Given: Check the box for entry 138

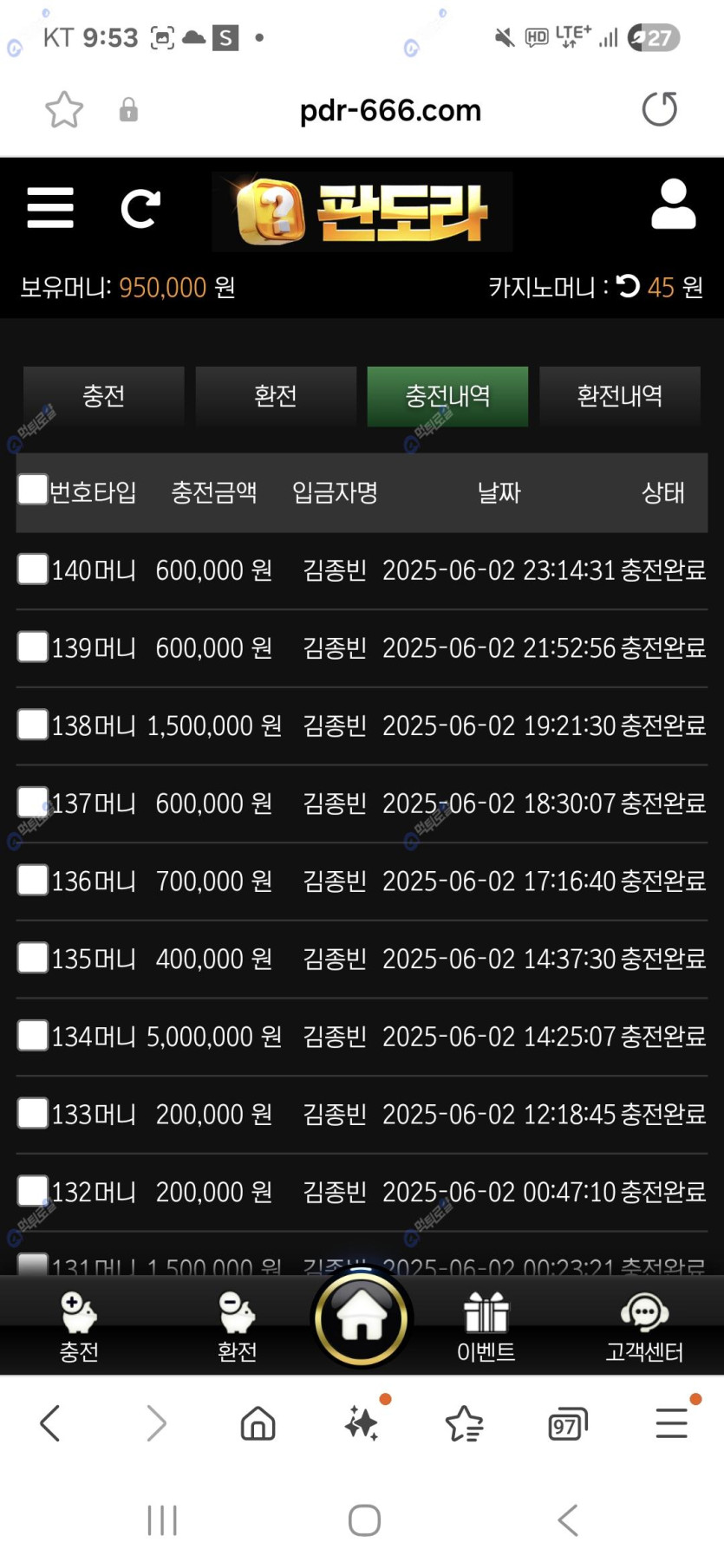Looking at the screenshot, I should click(33, 725).
